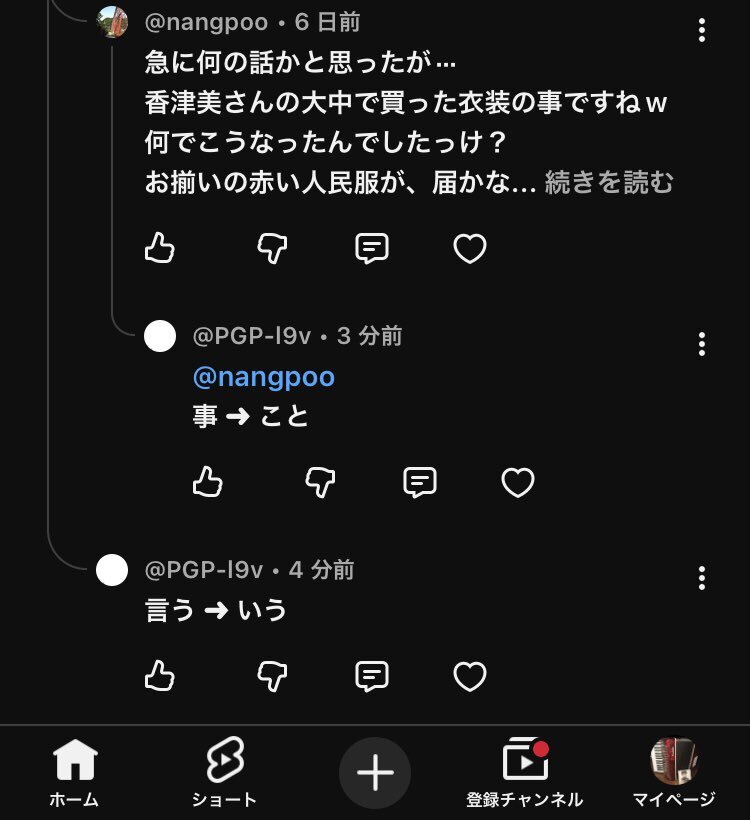Like the 言う → いう comment
This screenshot has height=820, width=750.
click(160, 677)
